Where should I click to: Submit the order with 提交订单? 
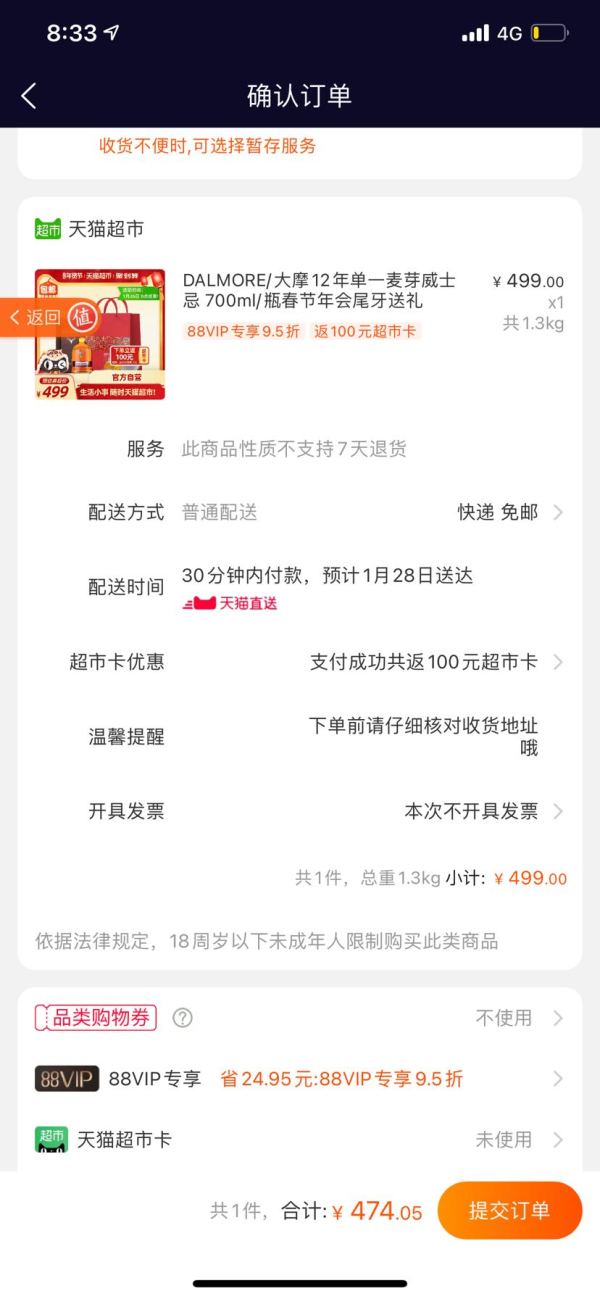coord(509,1210)
